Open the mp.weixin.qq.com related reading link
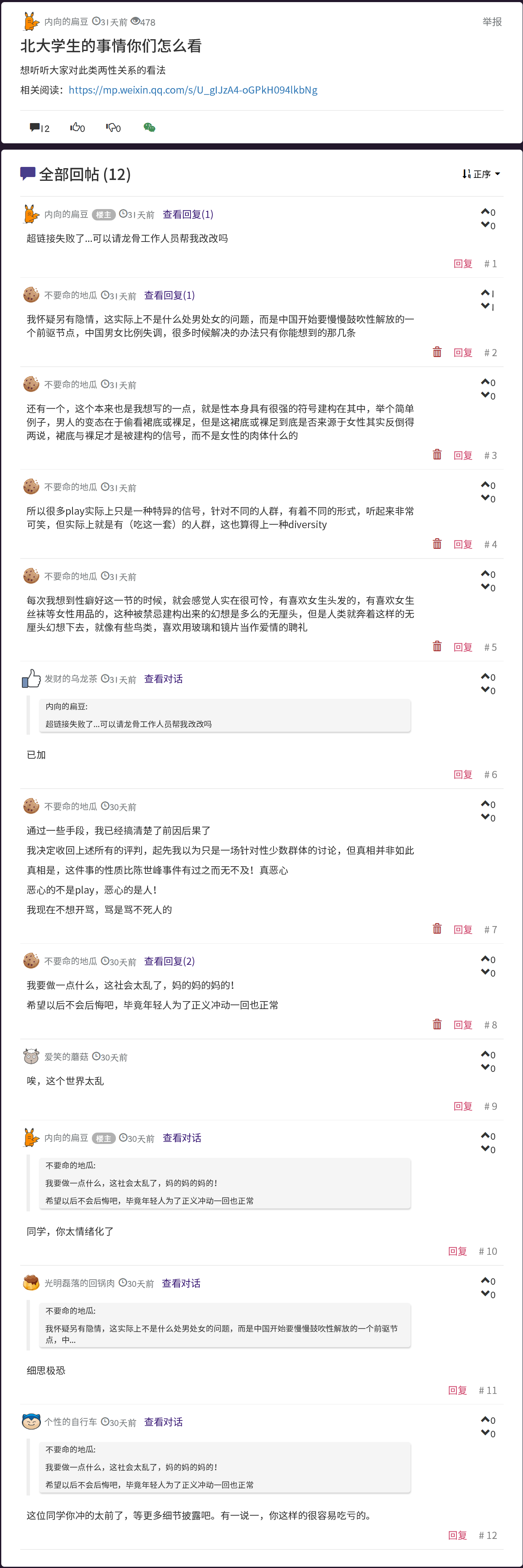This screenshot has width=523, height=1568. point(193,90)
